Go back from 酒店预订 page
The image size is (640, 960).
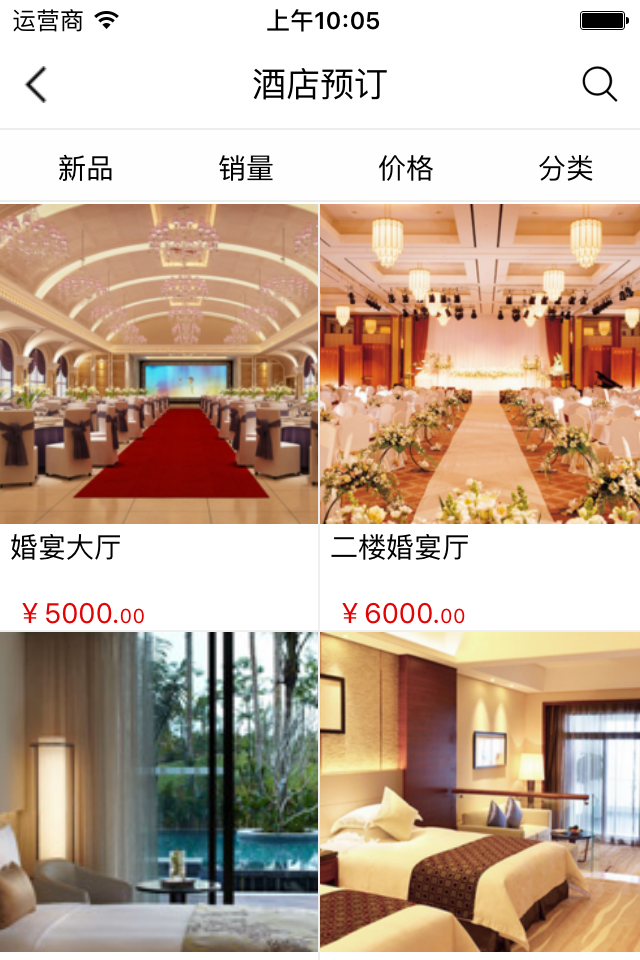(36, 85)
